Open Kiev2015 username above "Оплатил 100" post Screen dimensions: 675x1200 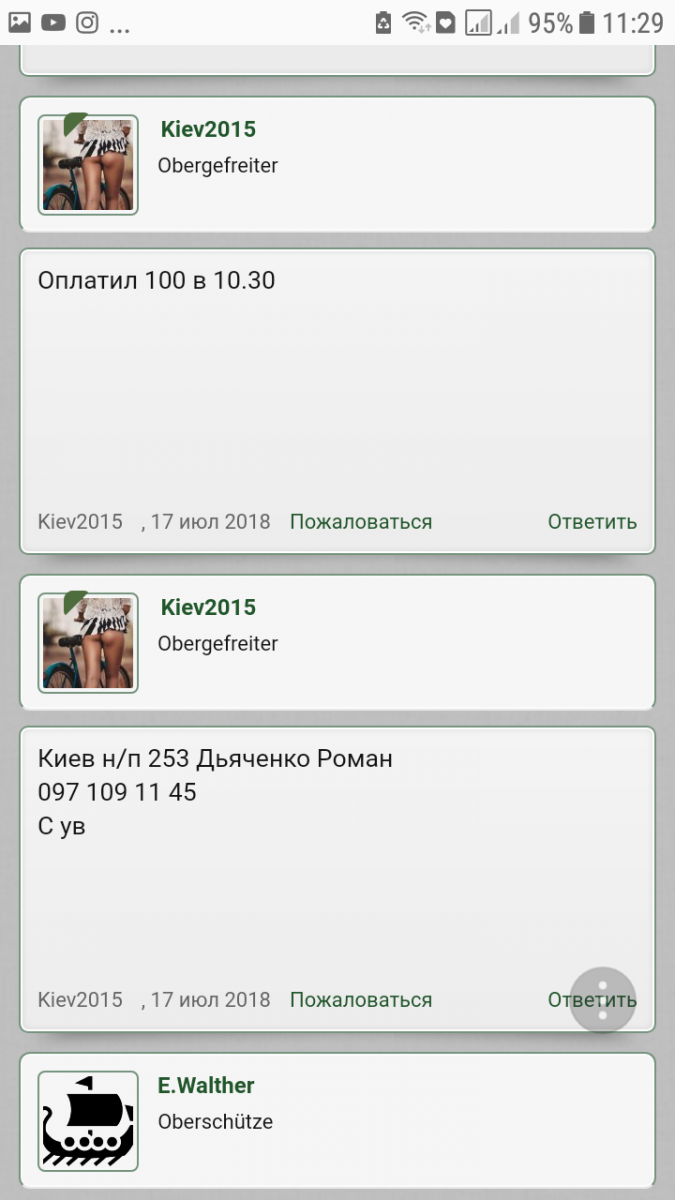click(208, 129)
